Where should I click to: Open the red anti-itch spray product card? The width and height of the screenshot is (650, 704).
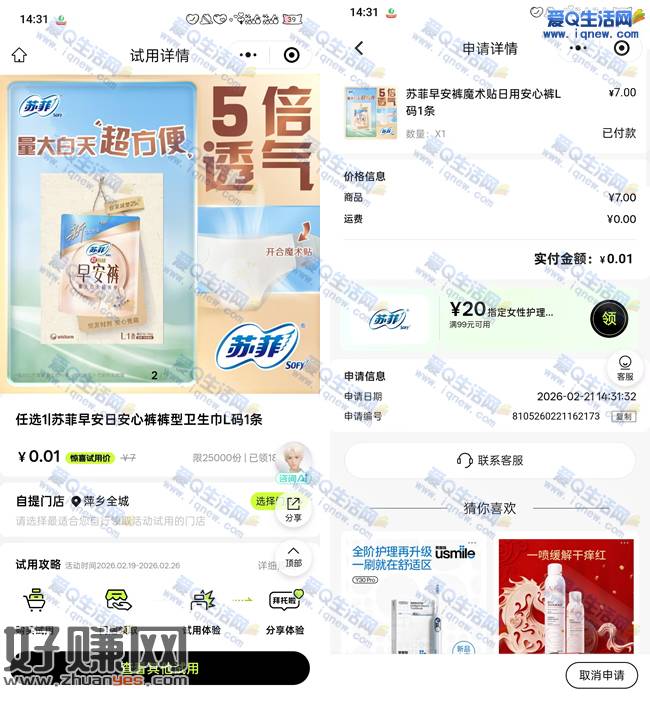[x=566, y=596]
